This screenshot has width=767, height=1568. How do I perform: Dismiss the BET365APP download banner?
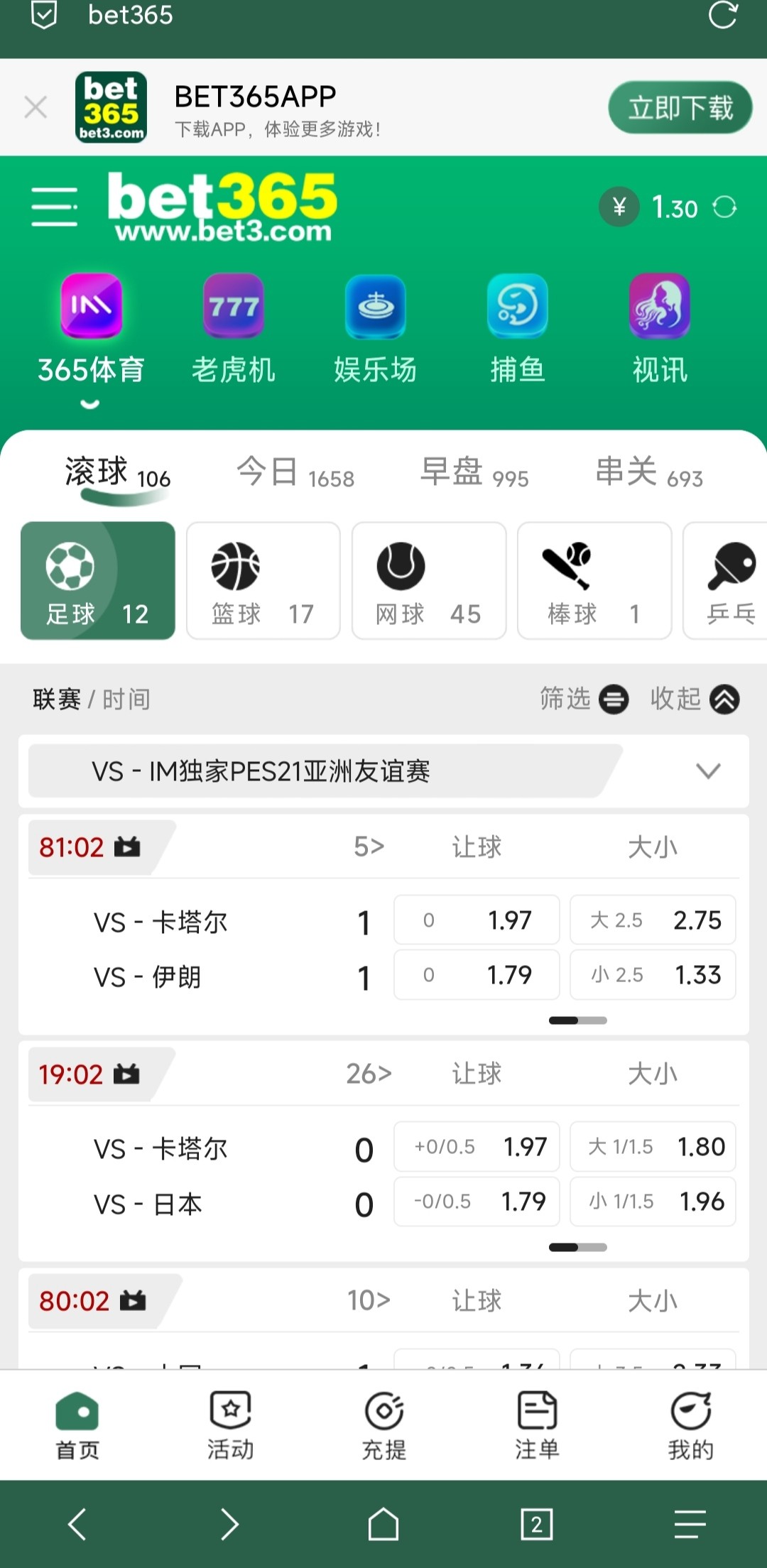click(x=36, y=108)
